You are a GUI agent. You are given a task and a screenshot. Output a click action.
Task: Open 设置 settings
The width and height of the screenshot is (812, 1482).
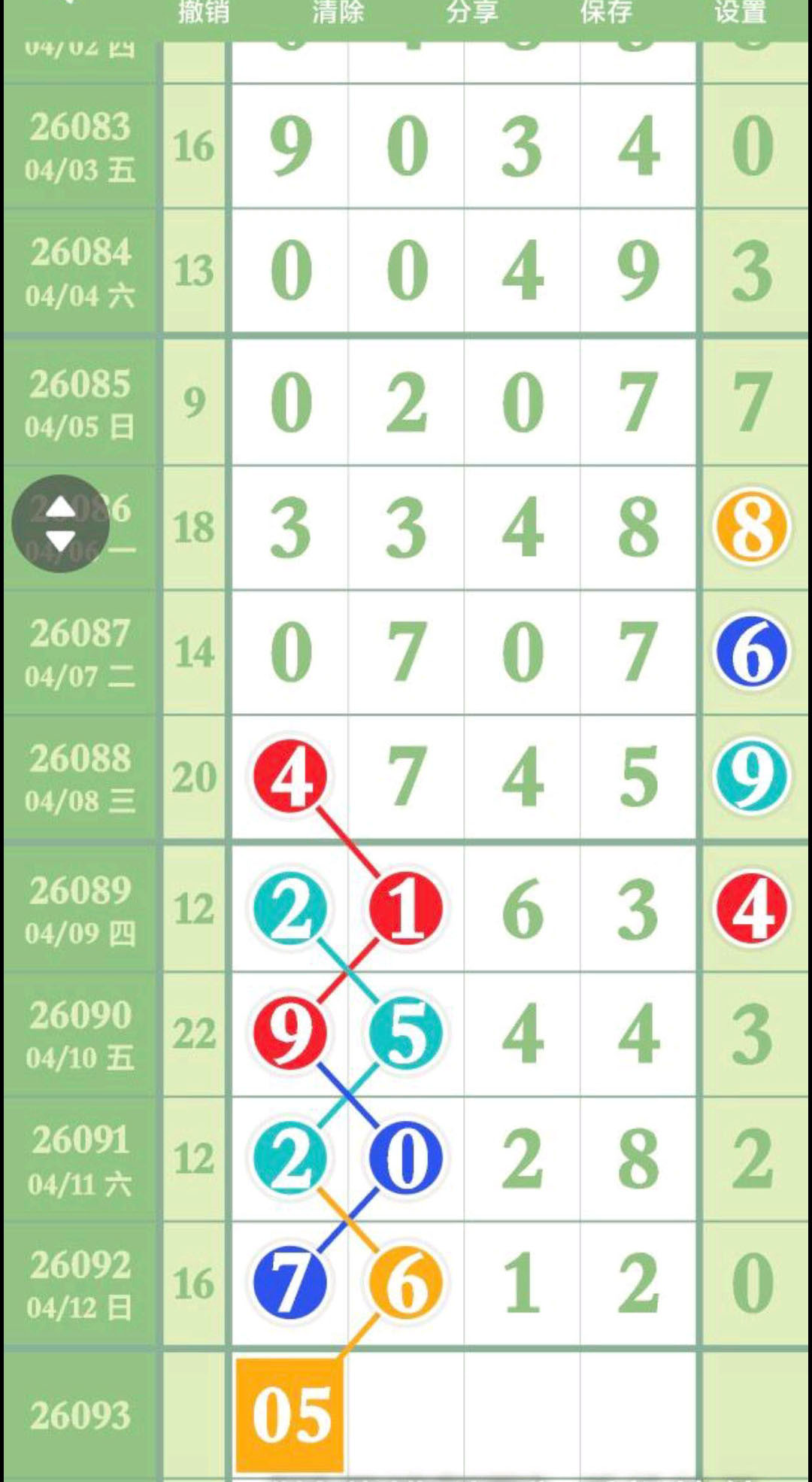[x=740, y=12]
